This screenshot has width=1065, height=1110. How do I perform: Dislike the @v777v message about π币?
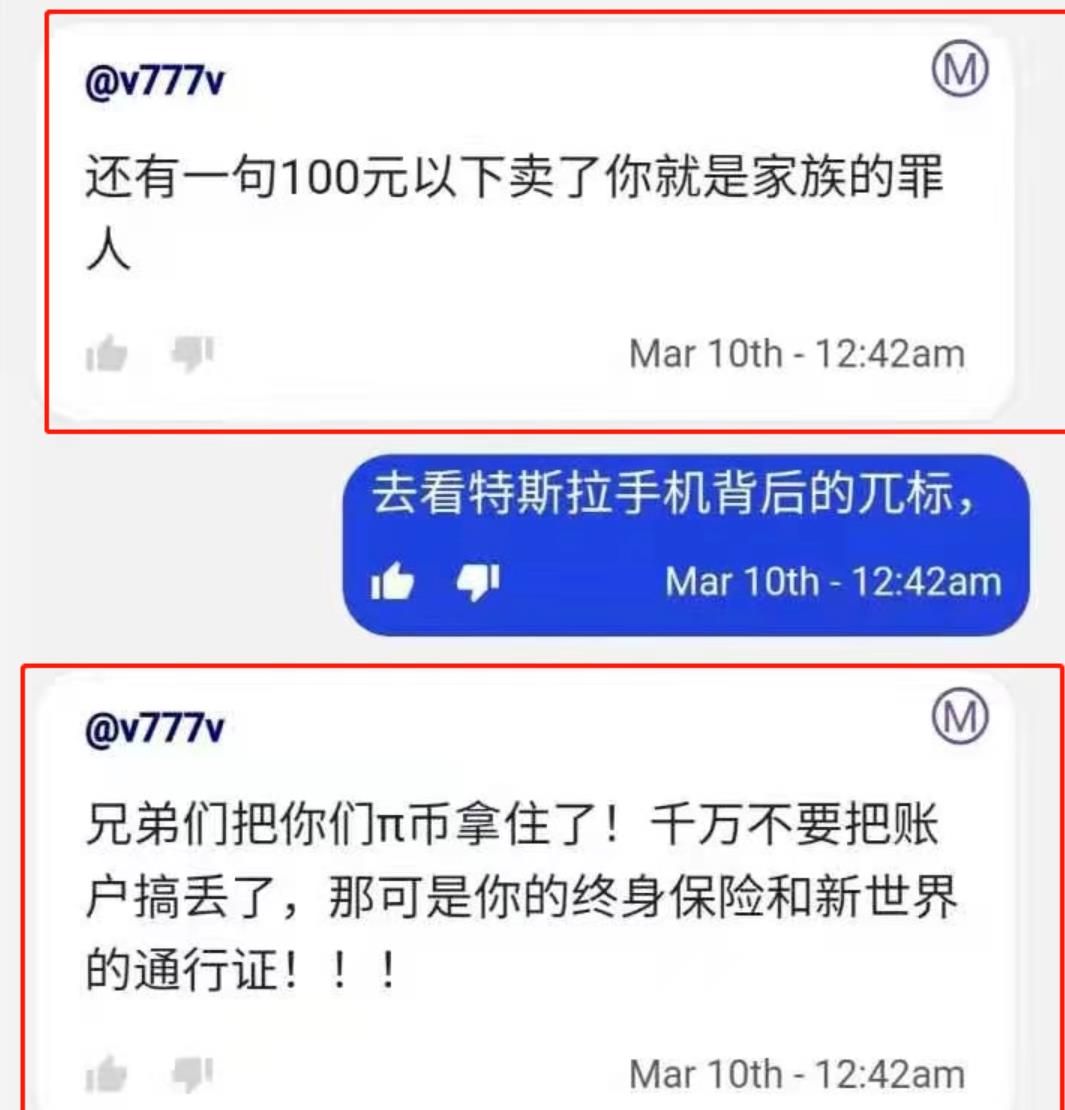(190, 1075)
